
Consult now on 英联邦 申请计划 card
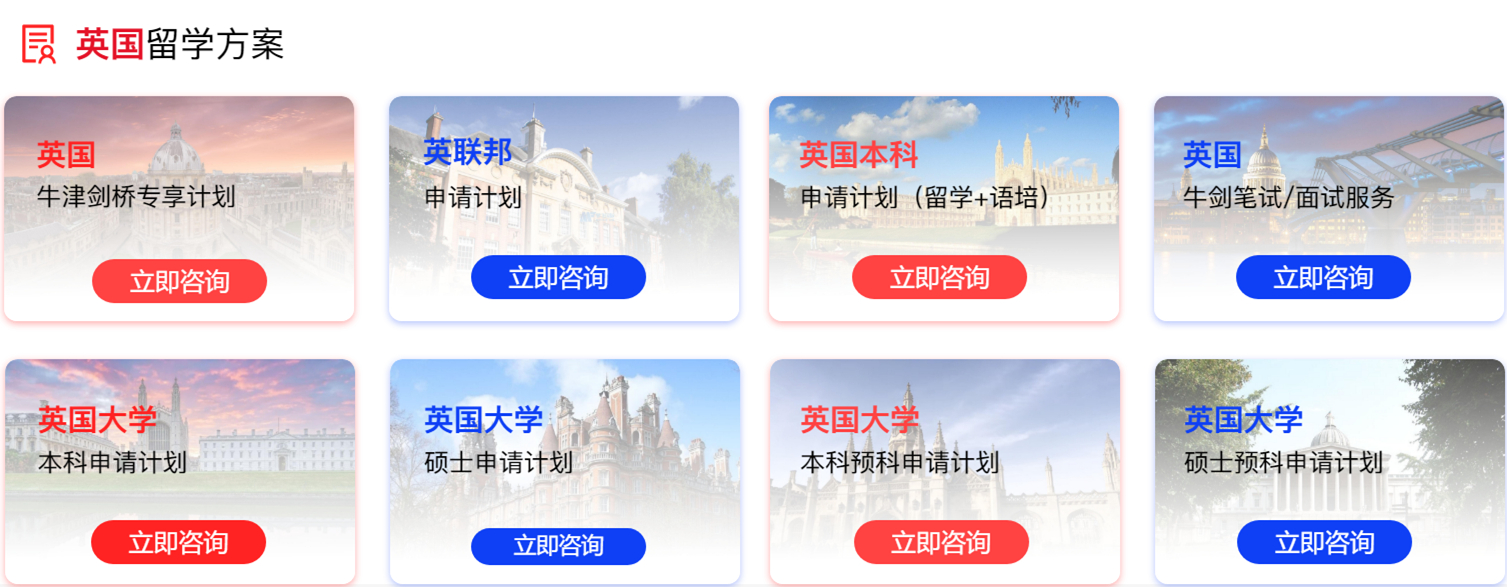click(558, 277)
